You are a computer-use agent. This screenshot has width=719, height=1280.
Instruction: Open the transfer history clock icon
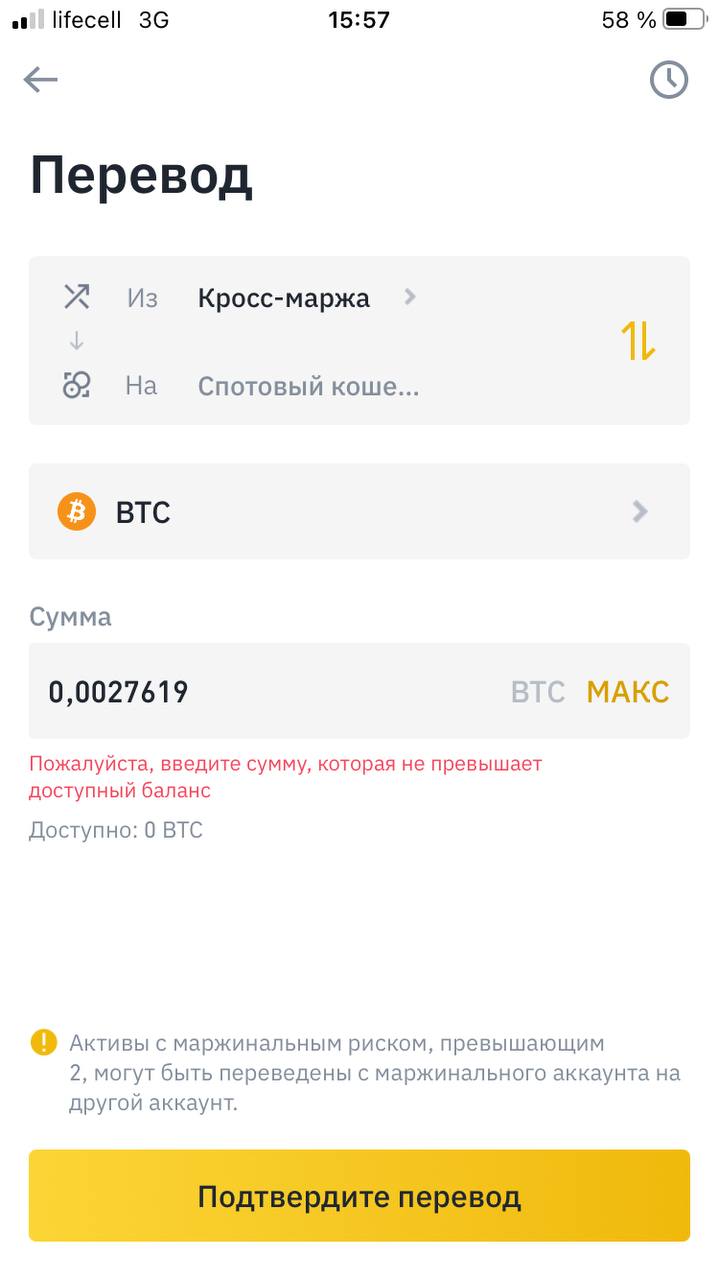[669, 80]
